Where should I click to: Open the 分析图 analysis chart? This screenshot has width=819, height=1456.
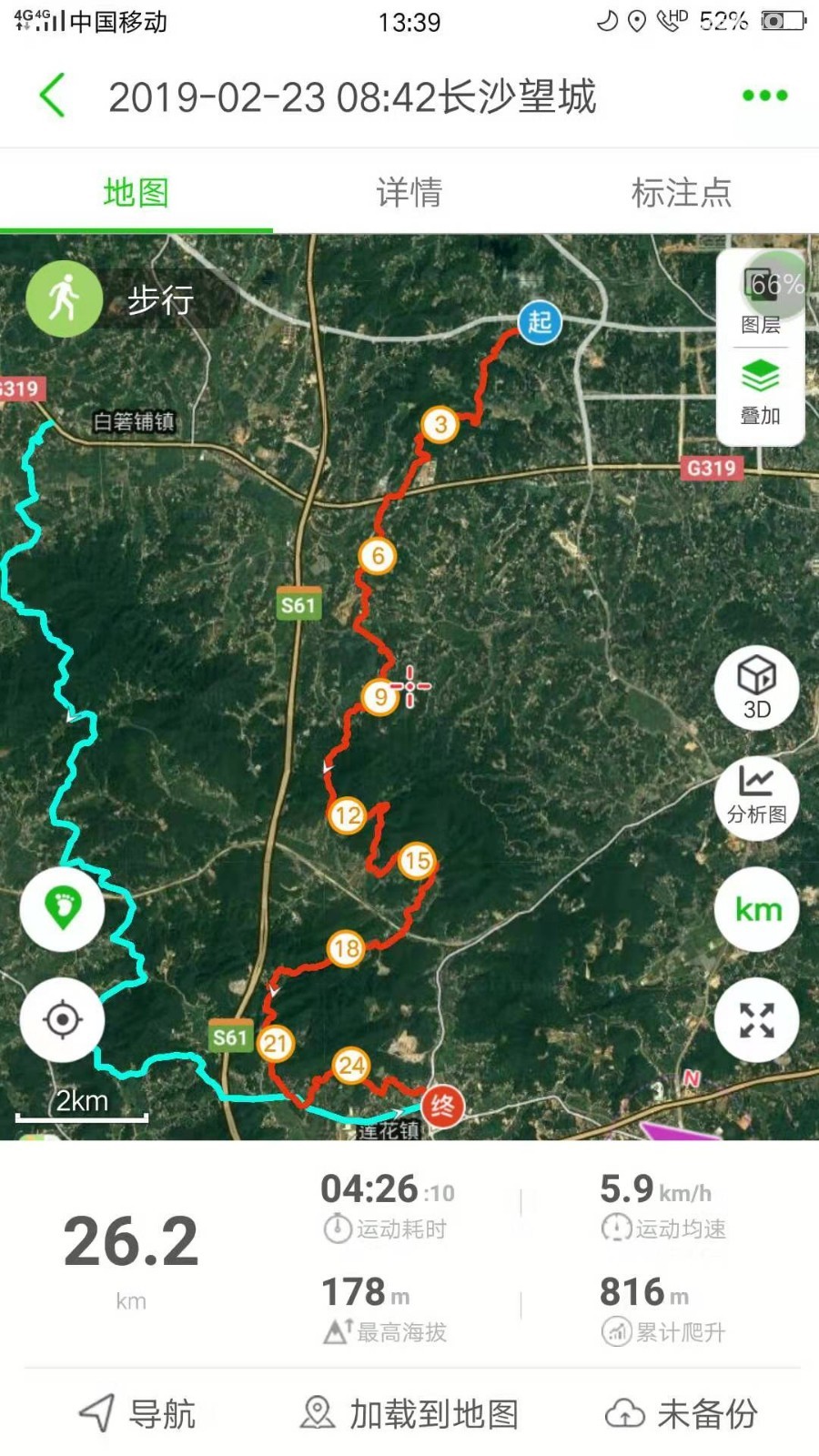[x=756, y=796]
